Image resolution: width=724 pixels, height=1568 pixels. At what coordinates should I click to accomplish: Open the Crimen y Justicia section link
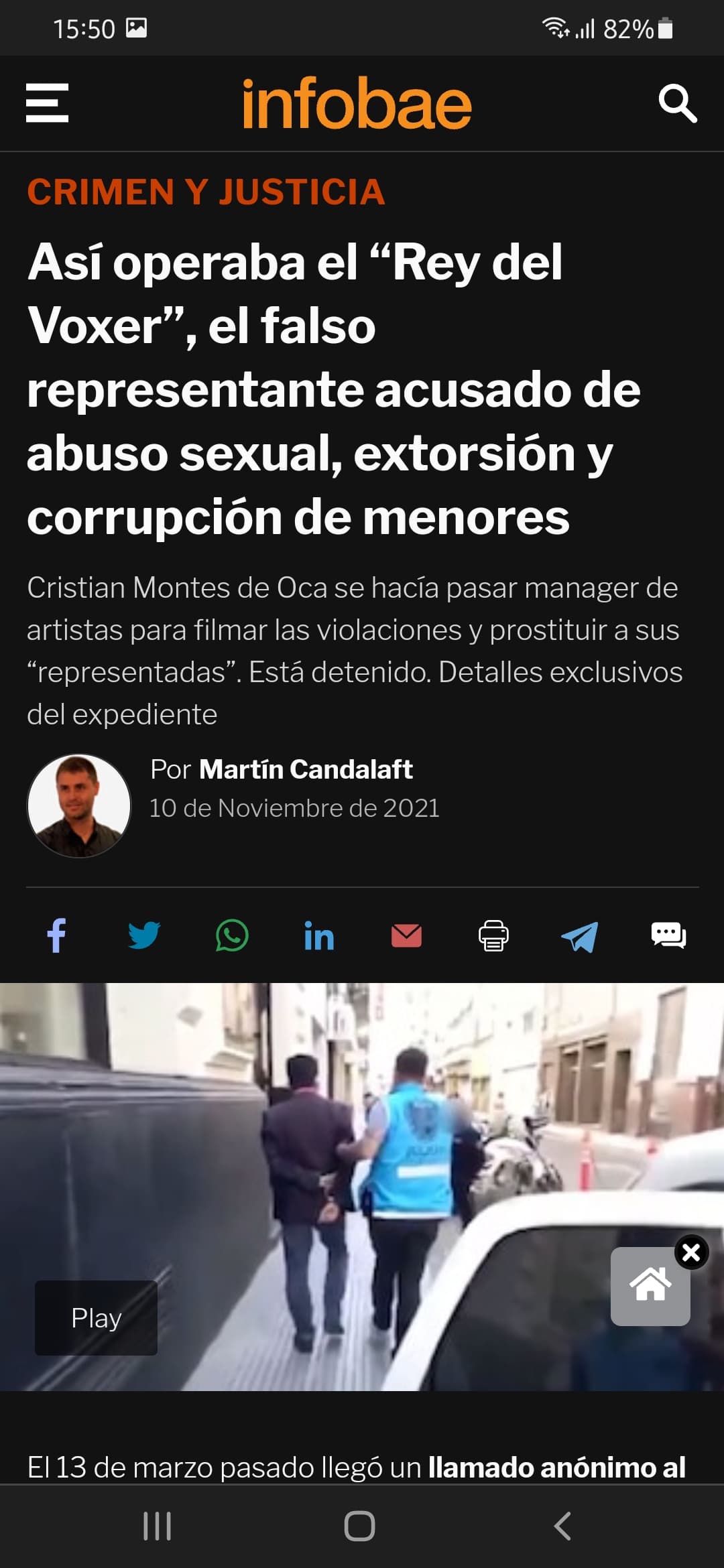(206, 192)
